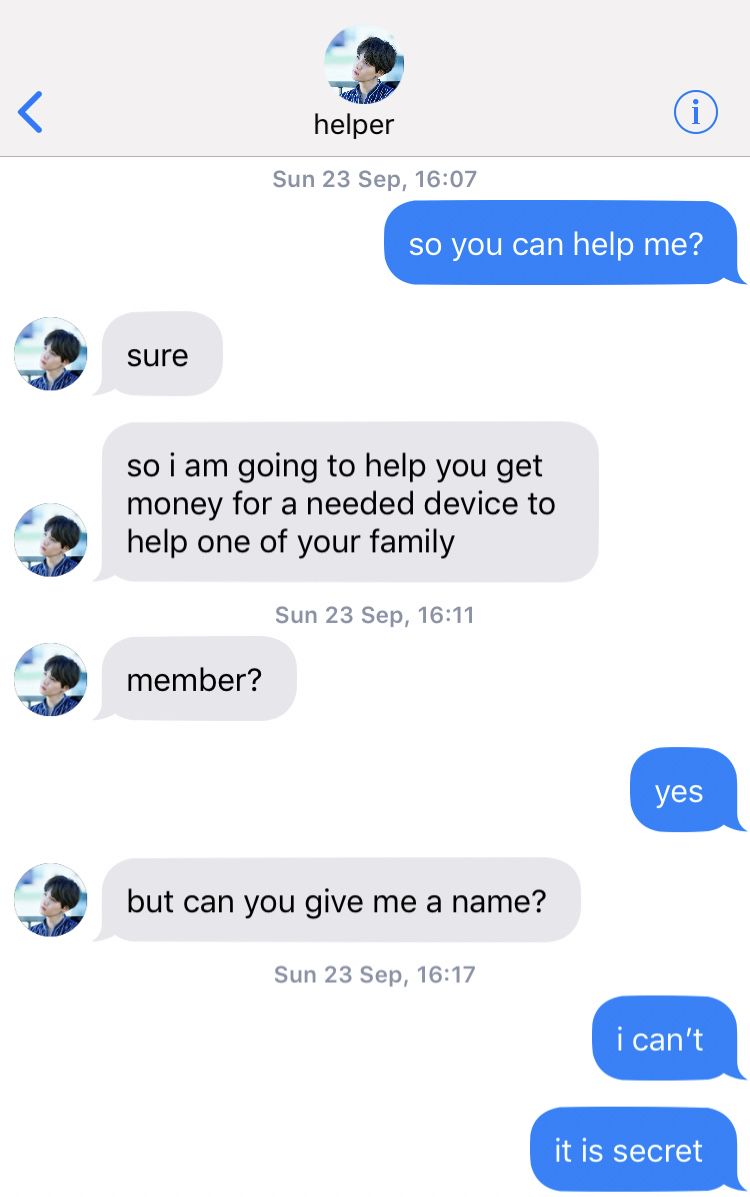
Task: Open helper's contact photo in the header
Action: tap(364, 64)
